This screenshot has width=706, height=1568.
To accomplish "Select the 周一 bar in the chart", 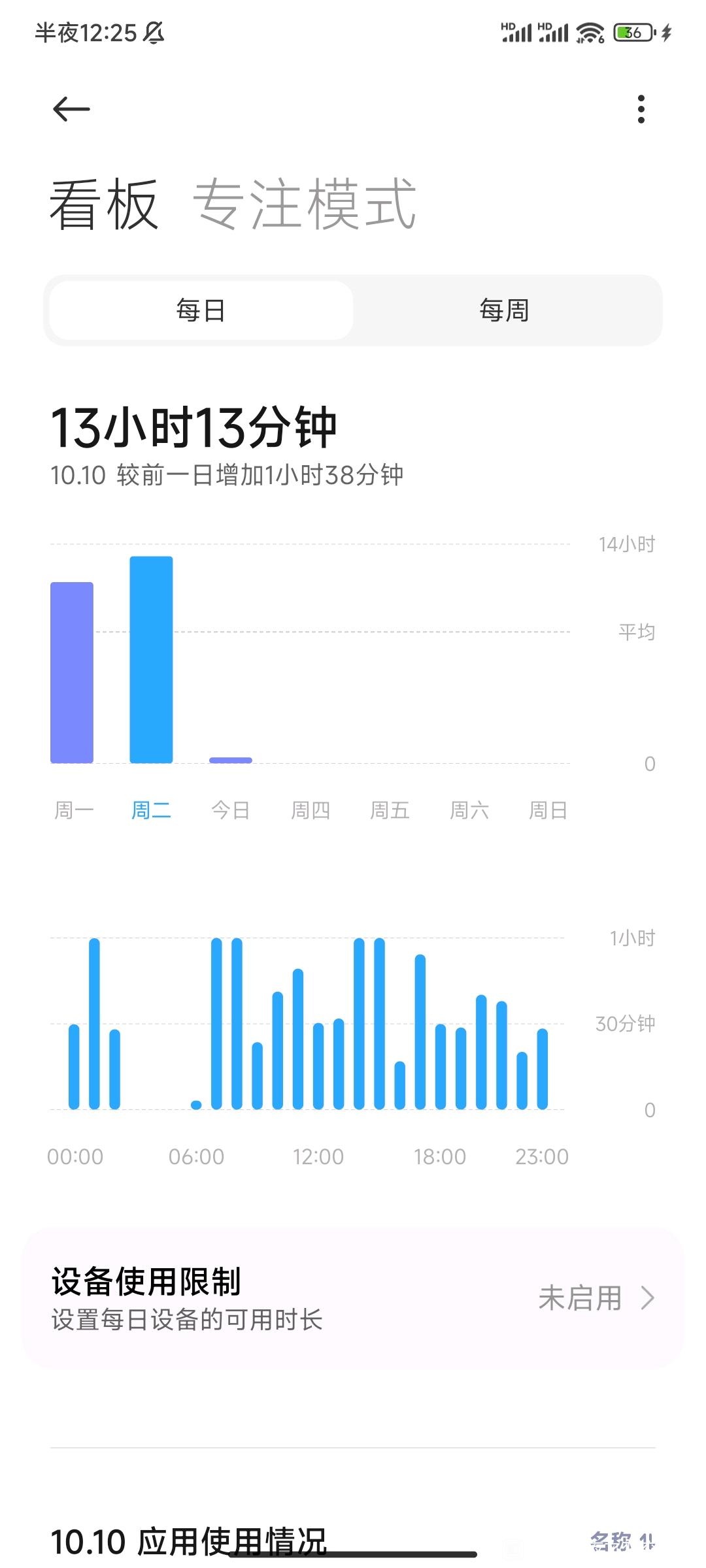I will [x=72, y=672].
